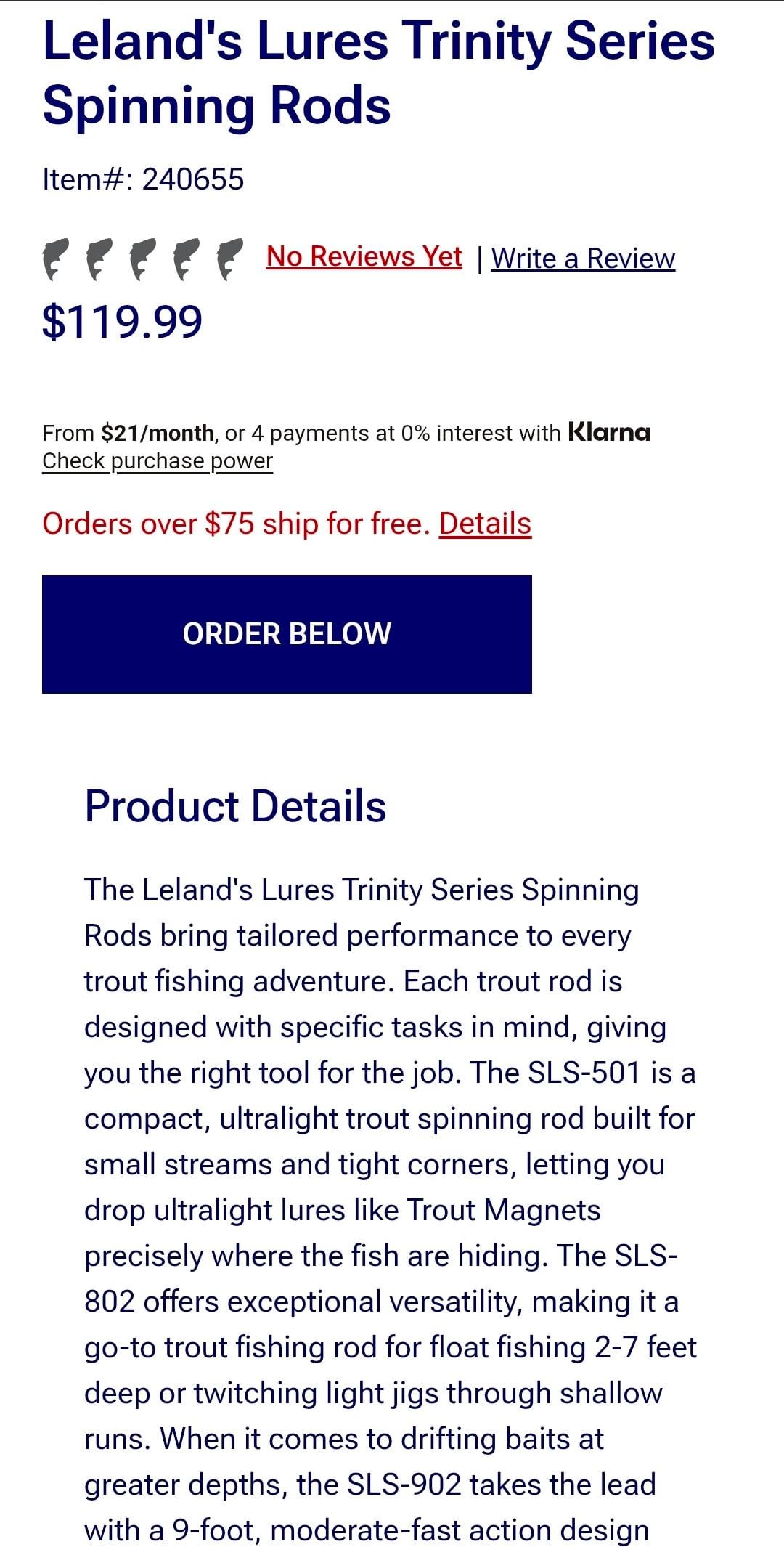
Task: Check purchase power with Klarna
Action: pyautogui.click(x=158, y=461)
